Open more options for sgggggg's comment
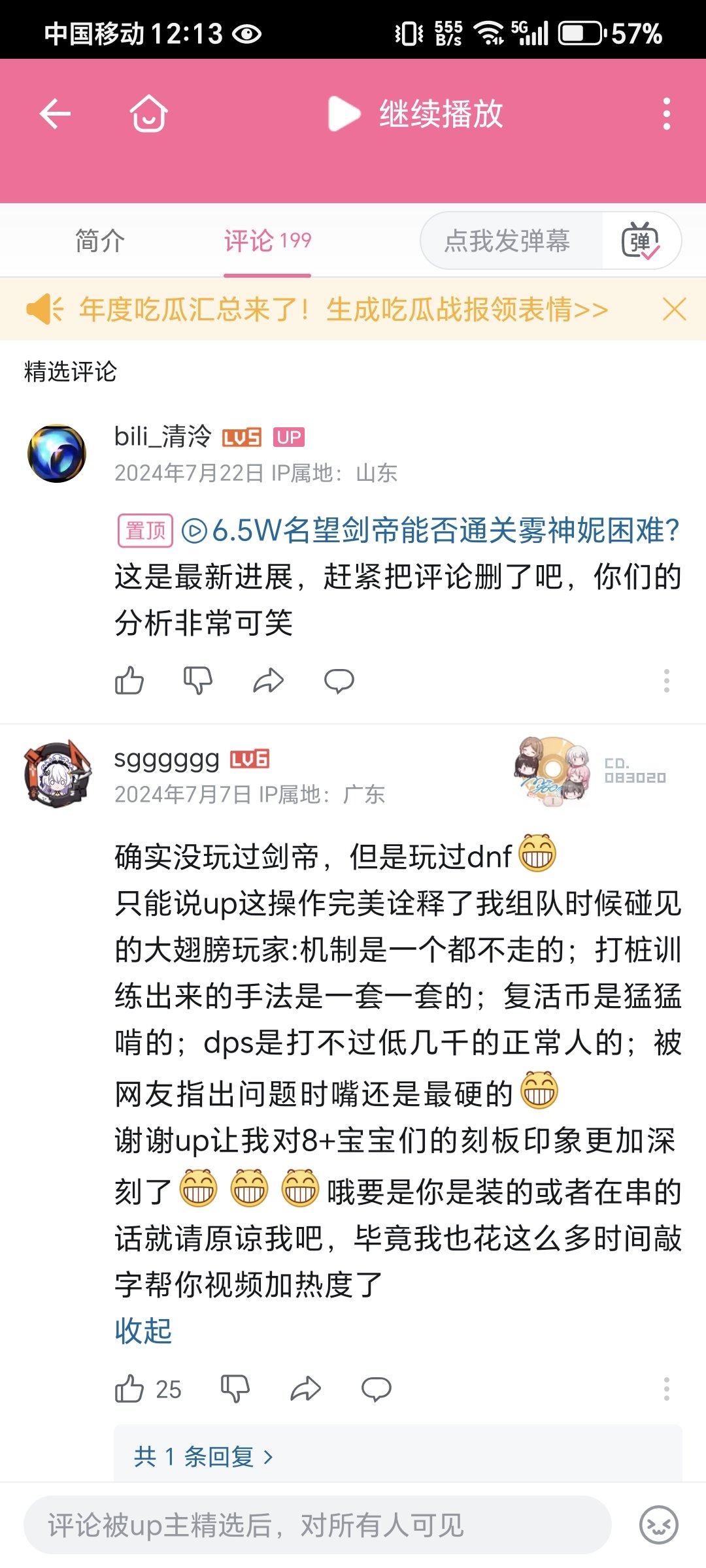The height and width of the screenshot is (1568, 706). pyautogui.click(x=666, y=1389)
